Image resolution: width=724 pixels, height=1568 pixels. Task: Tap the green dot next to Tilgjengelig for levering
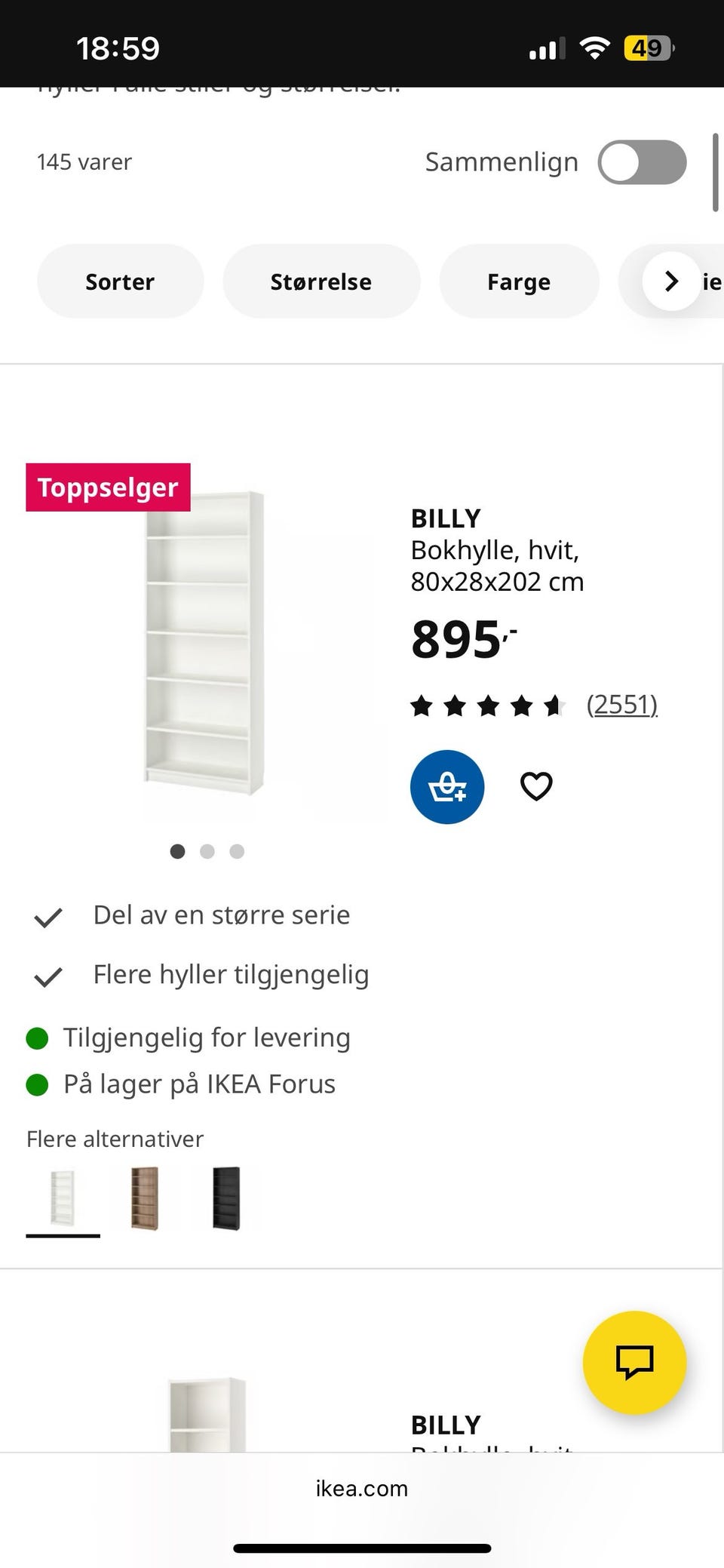pos(36,1038)
